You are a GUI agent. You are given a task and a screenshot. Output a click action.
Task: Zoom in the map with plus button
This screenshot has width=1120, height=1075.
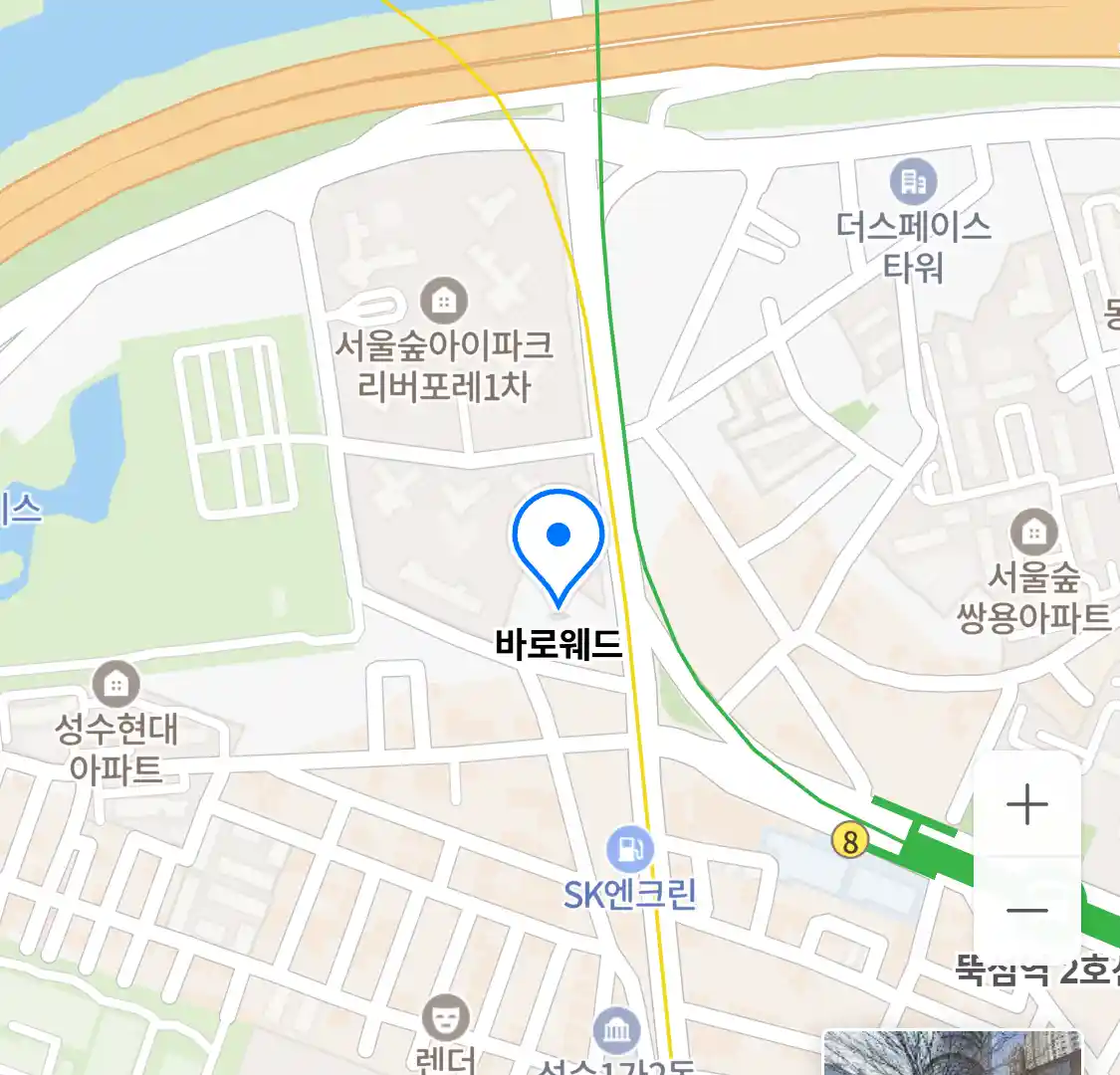point(1026,804)
